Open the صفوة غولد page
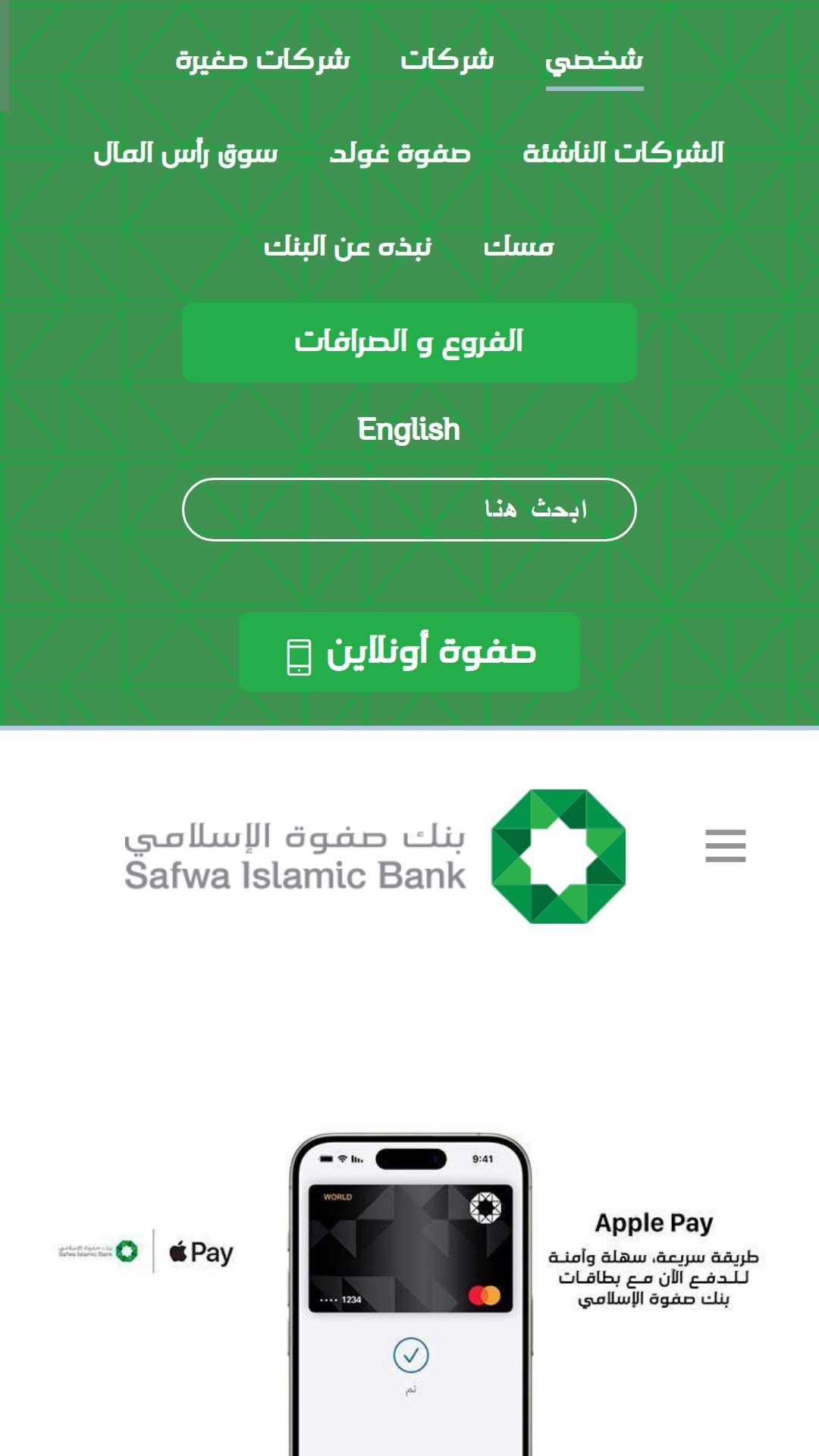819x1456 pixels. point(400,153)
